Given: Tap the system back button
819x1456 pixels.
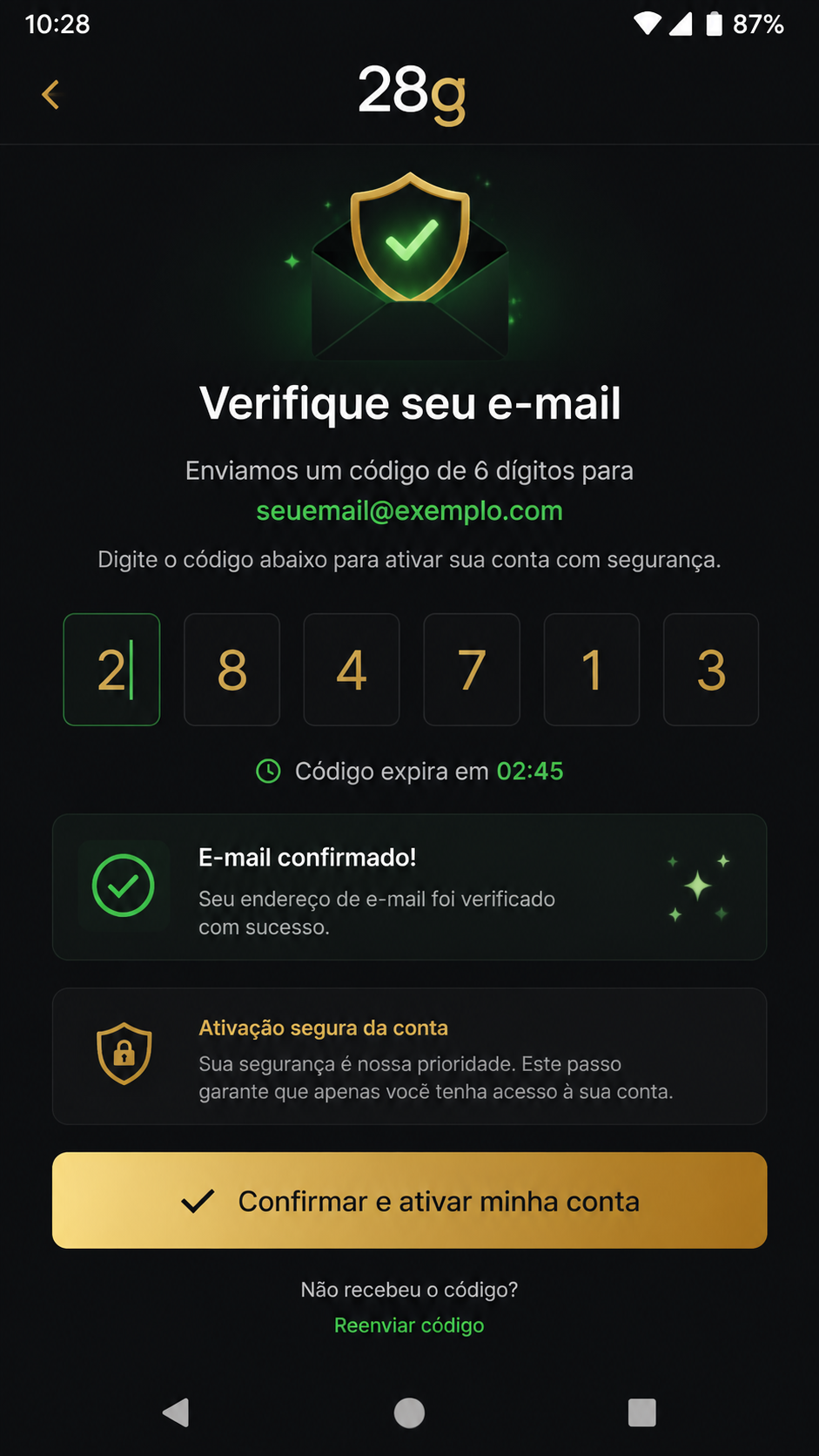Looking at the screenshot, I should point(176,1412).
